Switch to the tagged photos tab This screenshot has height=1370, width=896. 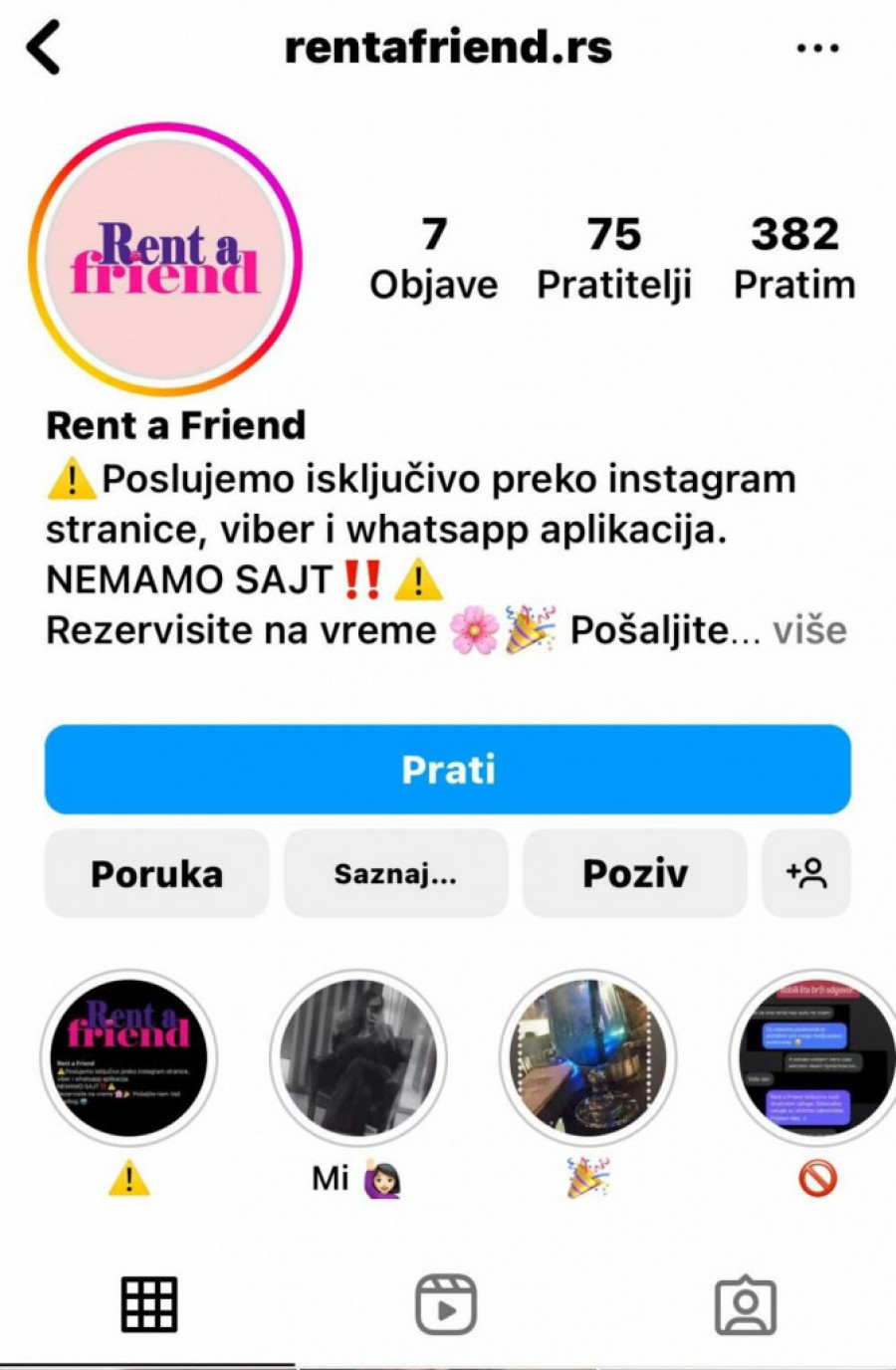tap(746, 1304)
